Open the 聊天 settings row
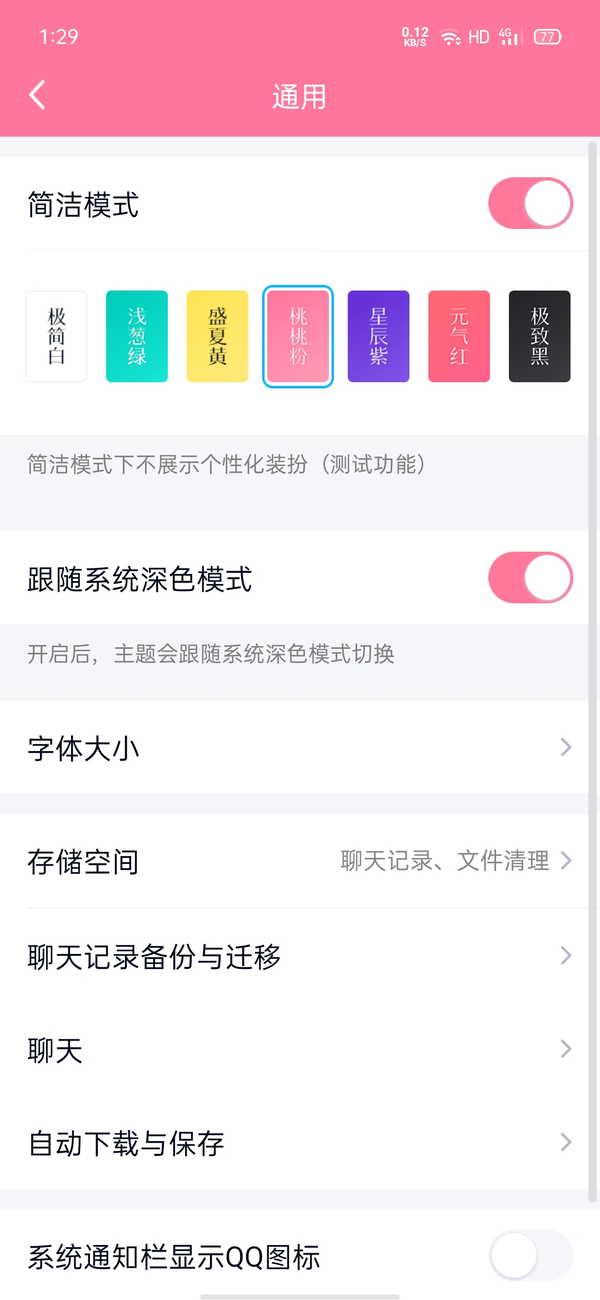Viewport: 600px width, 1300px height. [300, 1049]
